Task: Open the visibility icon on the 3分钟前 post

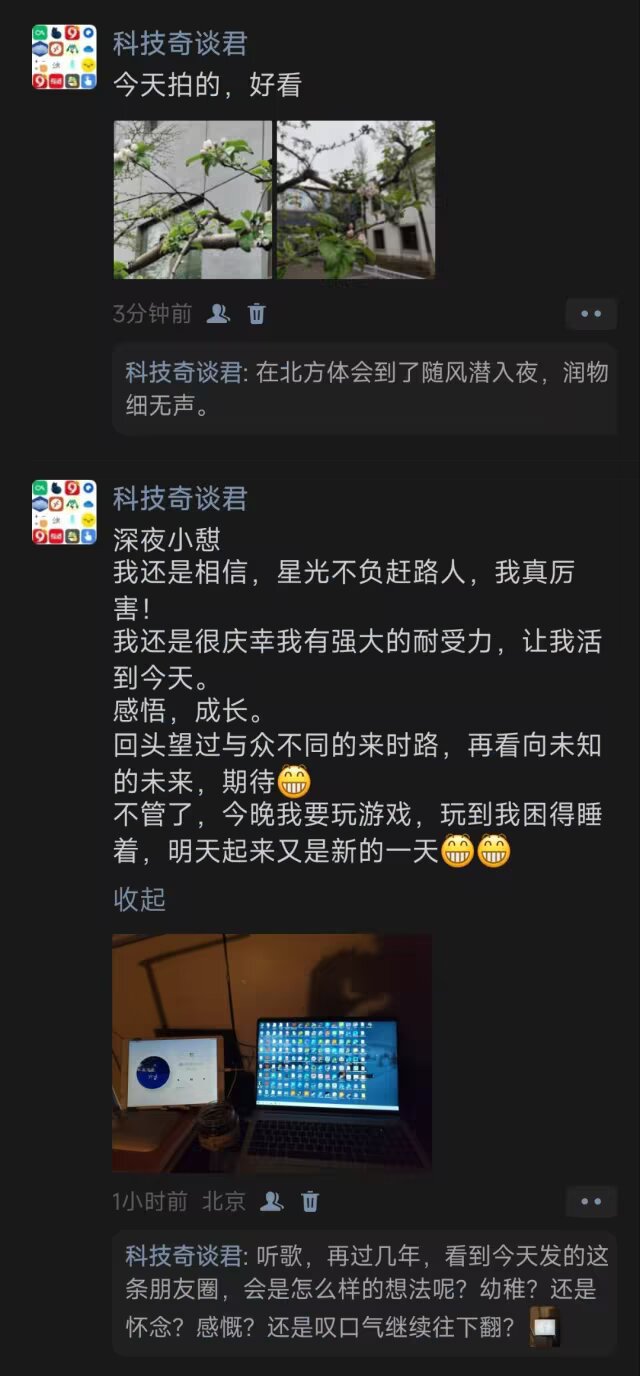Action: (x=218, y=314)
